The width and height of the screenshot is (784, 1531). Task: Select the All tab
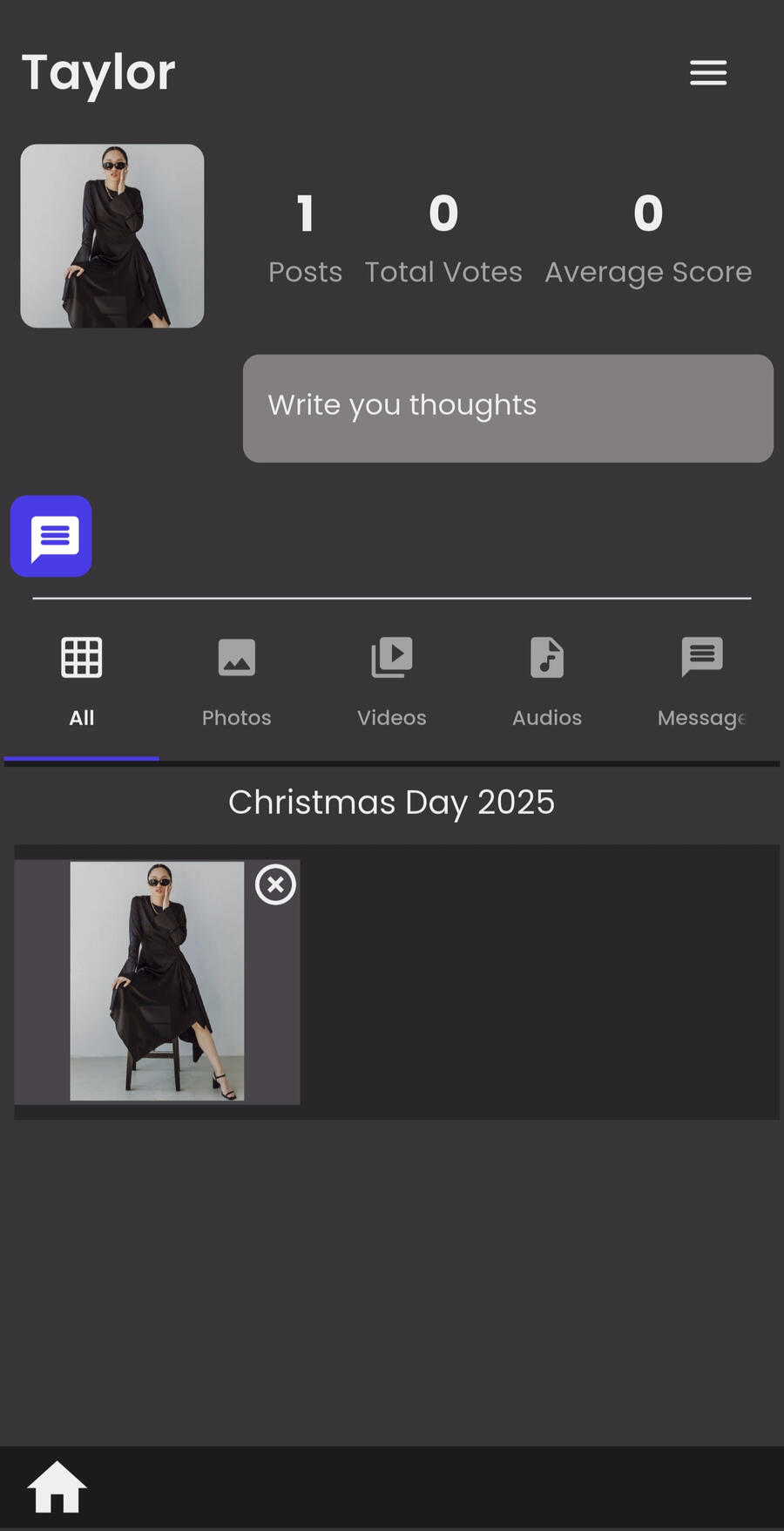pyautogui.click(x=82, y=681)
